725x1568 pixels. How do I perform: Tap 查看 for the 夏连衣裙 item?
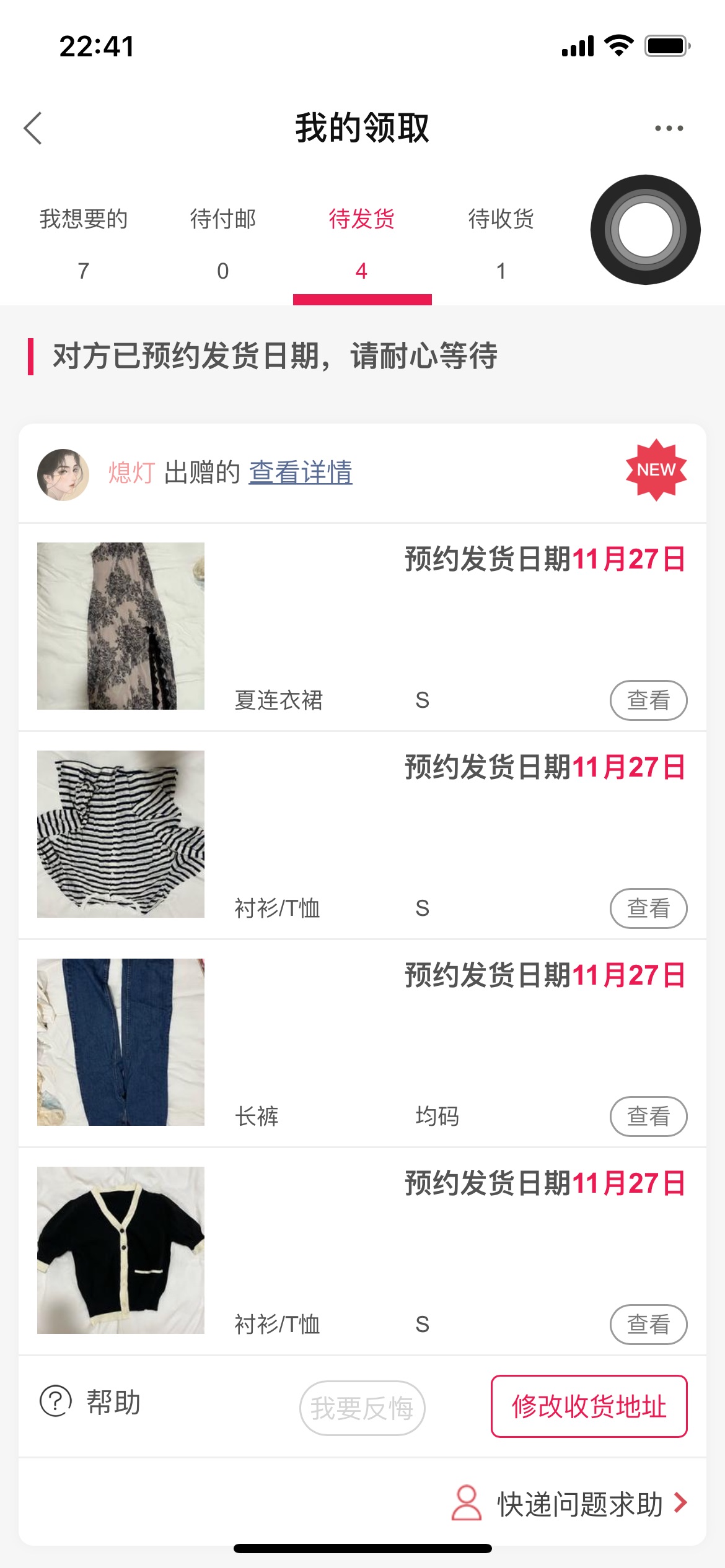point(648,700)
